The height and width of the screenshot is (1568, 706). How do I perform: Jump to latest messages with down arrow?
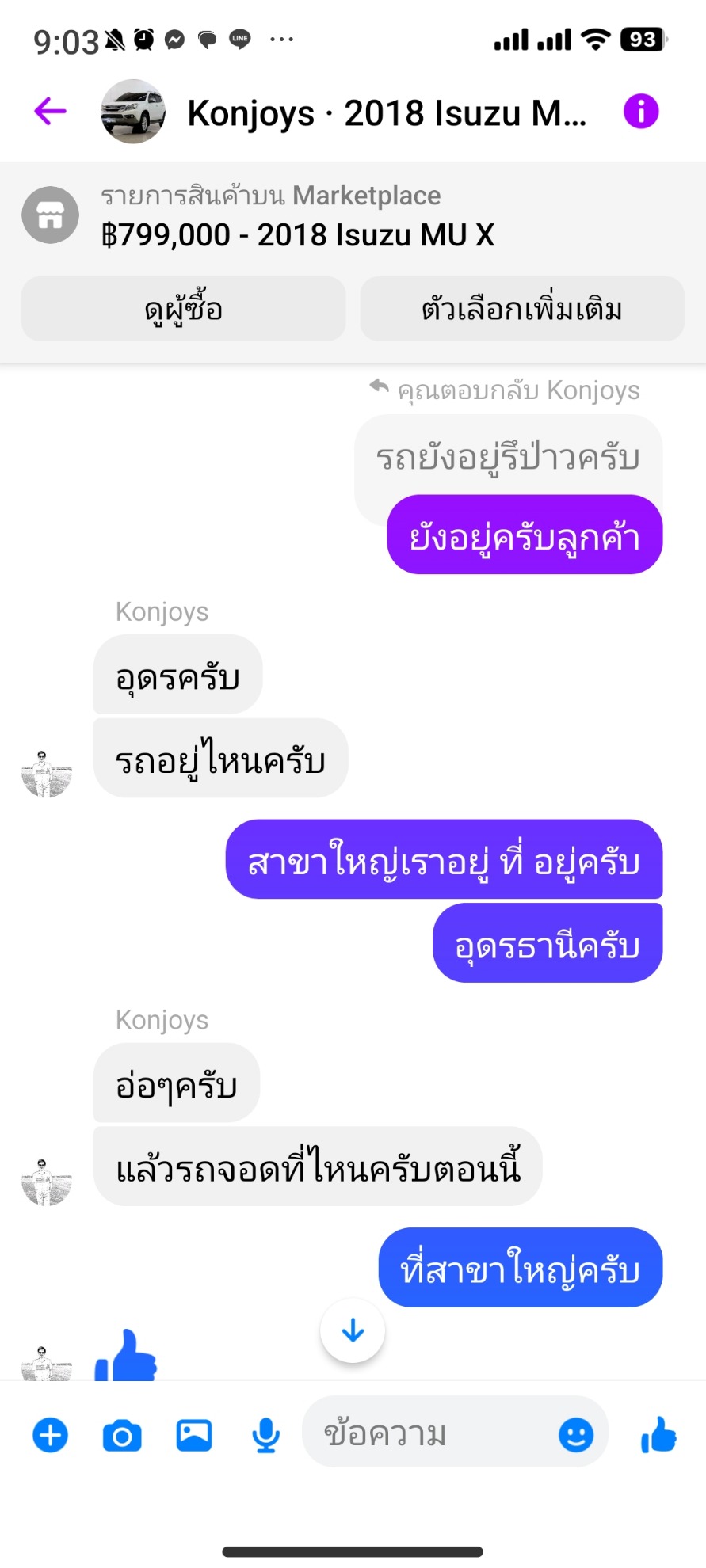353,1330
